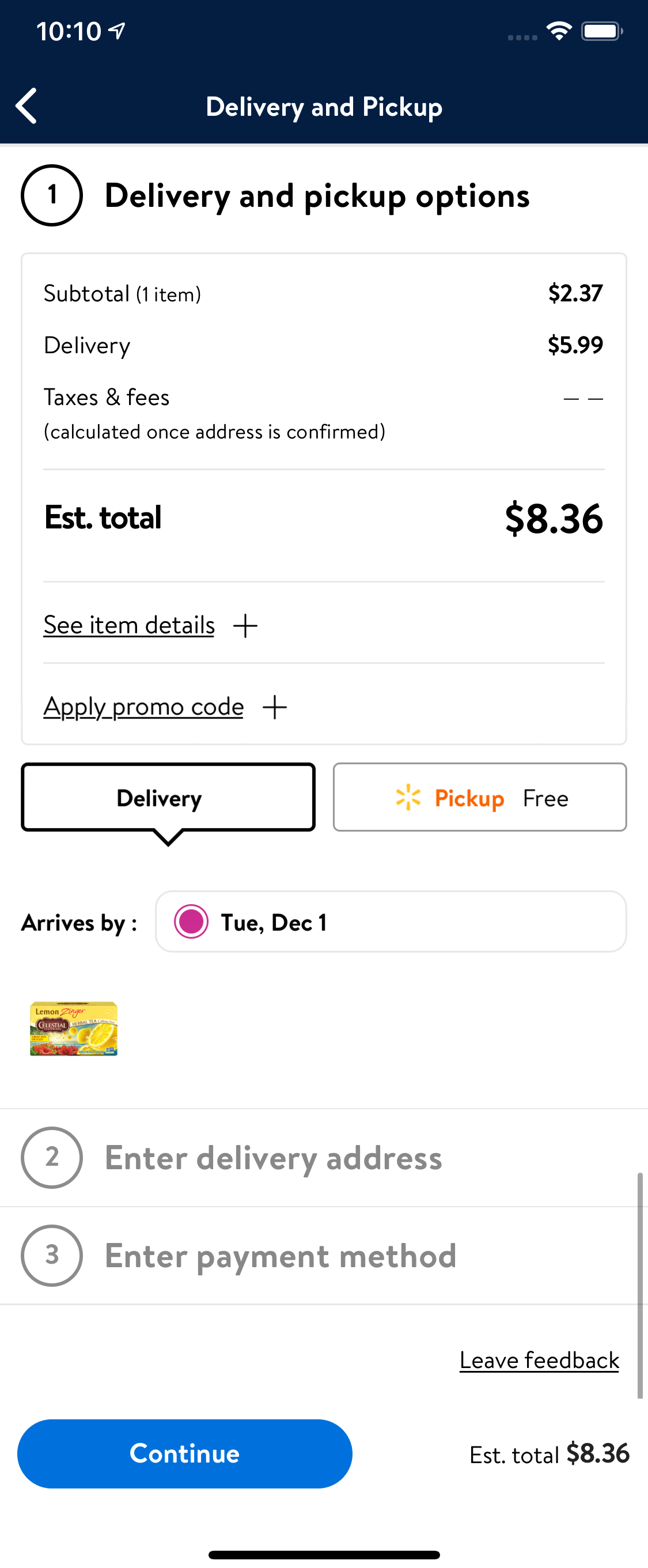The height and width of the screenshot is (1568, 648).
Task: Tap the back arrow to return
Action: point(26,106)
